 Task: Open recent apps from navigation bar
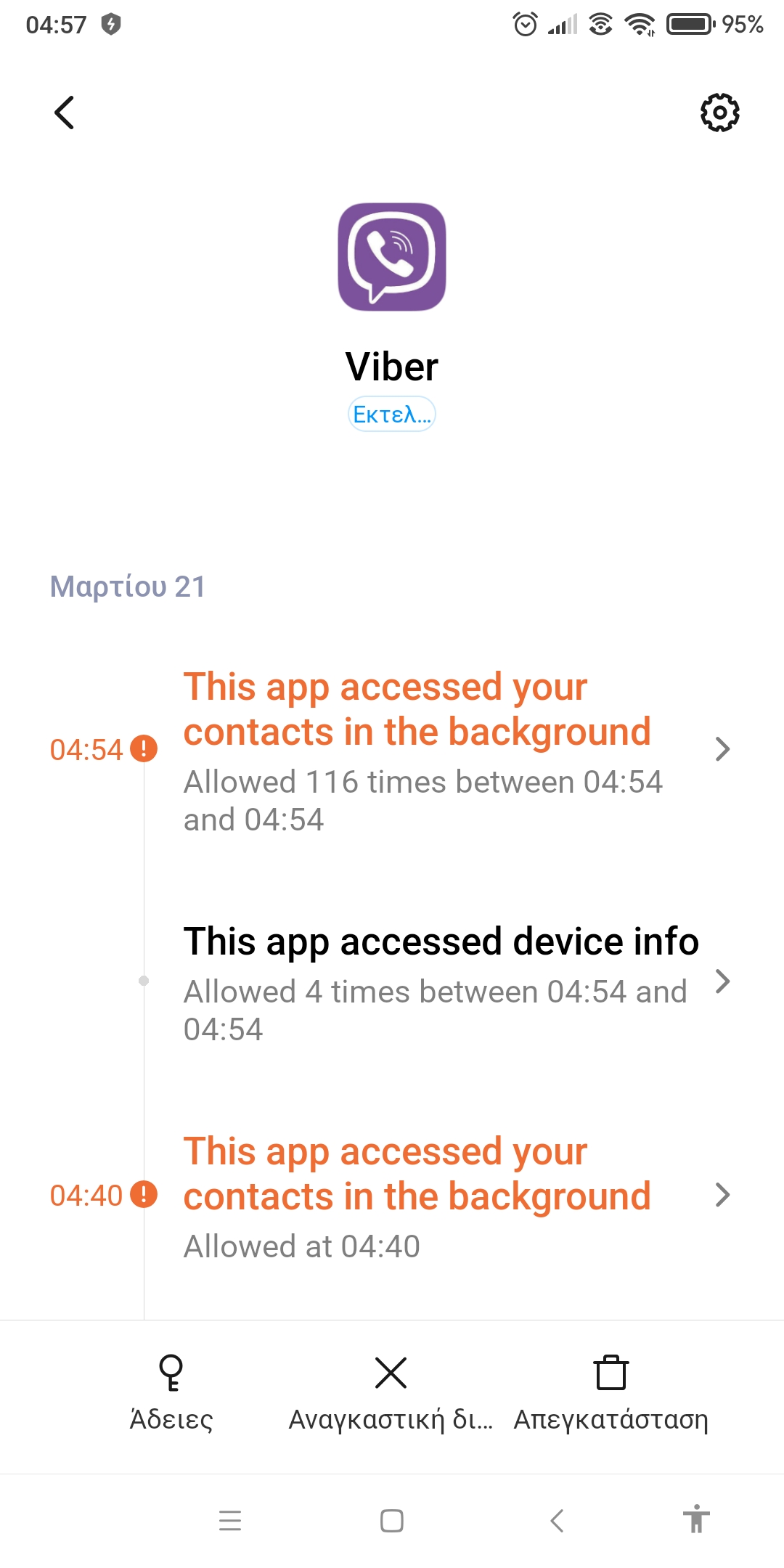230,1520
